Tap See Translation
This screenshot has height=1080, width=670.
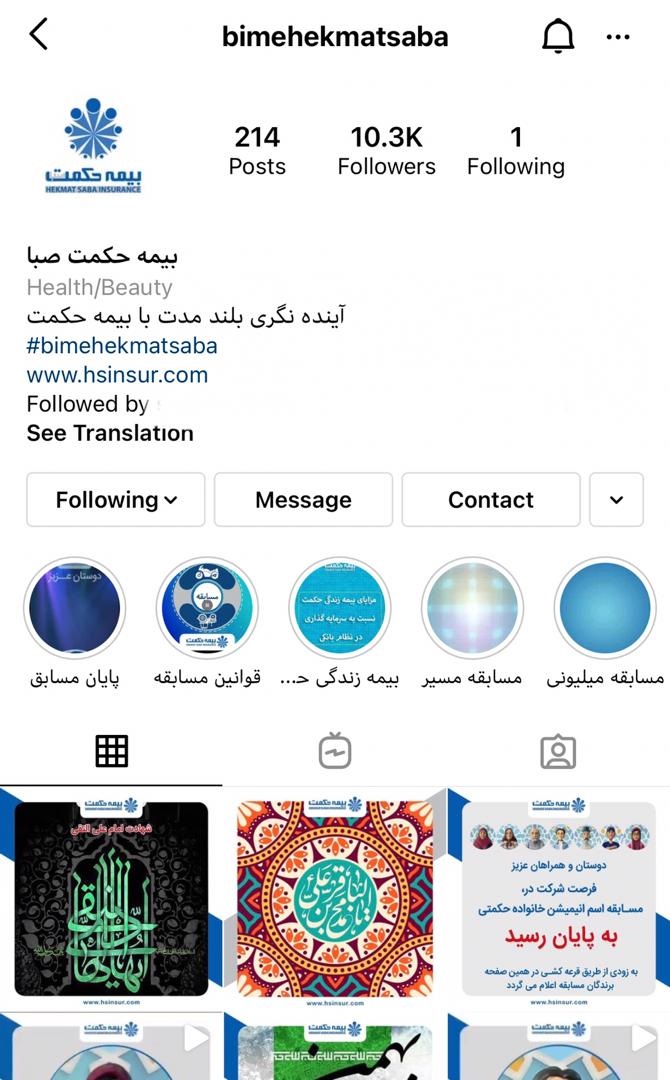pyautogui.click(x=110, y=433)
